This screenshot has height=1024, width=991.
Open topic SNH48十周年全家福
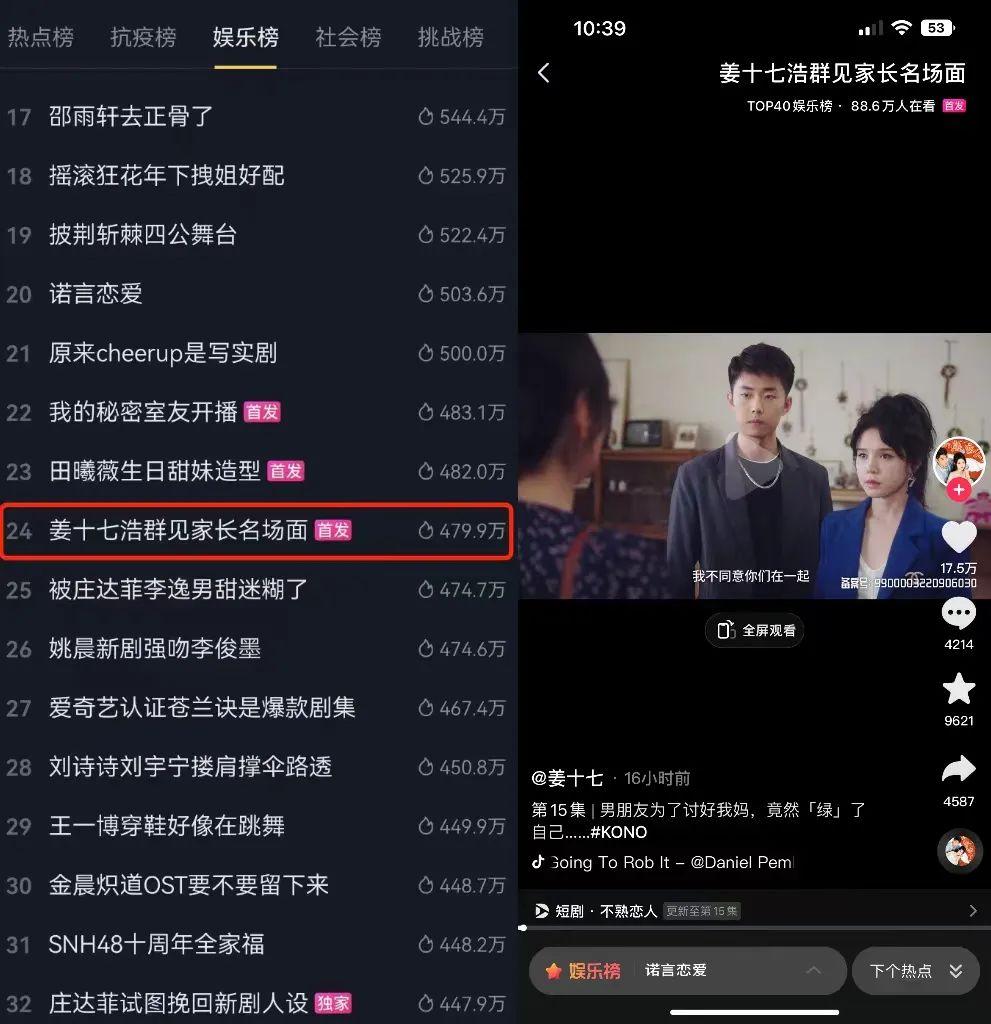[156, 944]
